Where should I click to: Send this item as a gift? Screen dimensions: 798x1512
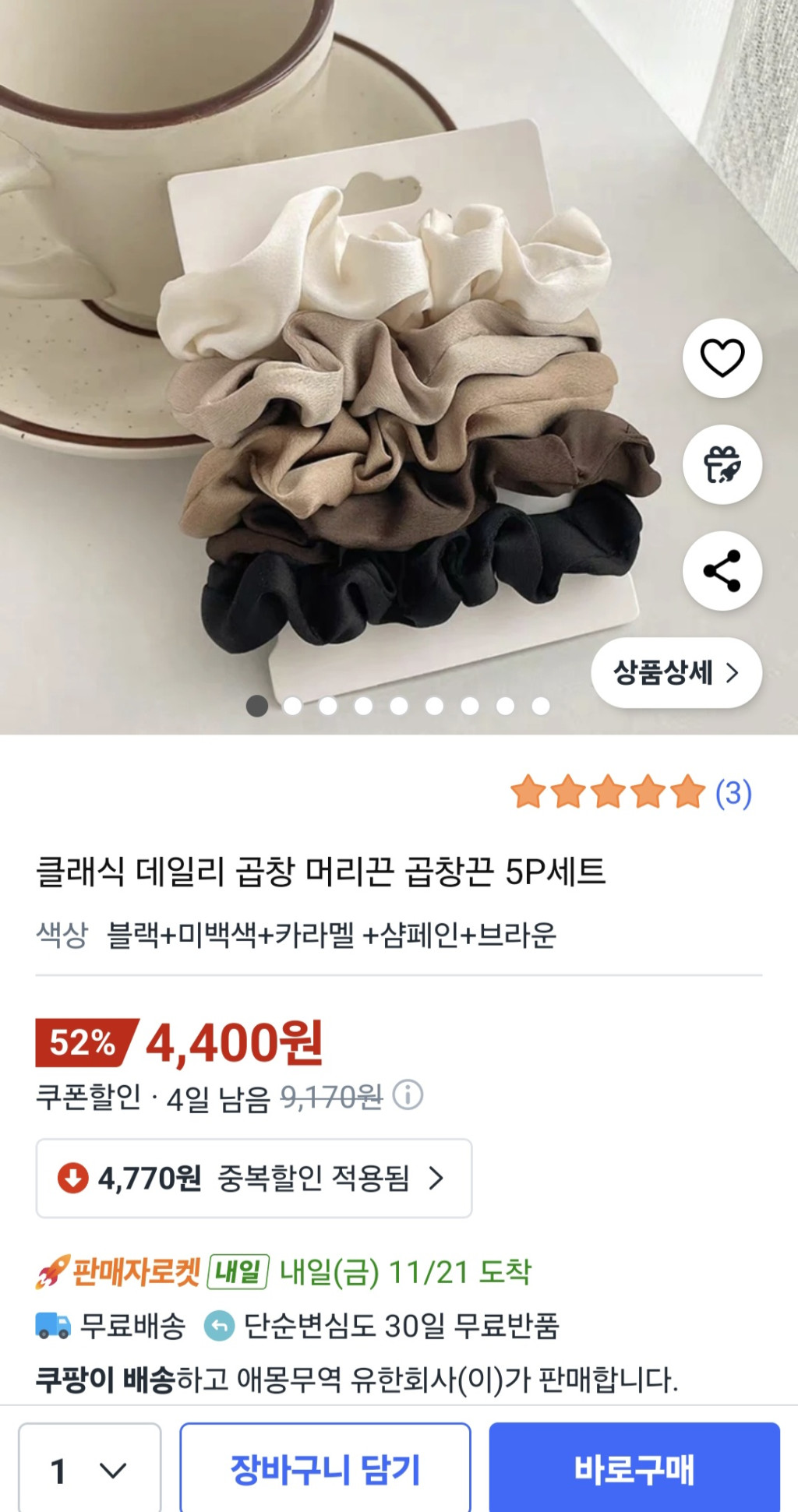(722, 465)
